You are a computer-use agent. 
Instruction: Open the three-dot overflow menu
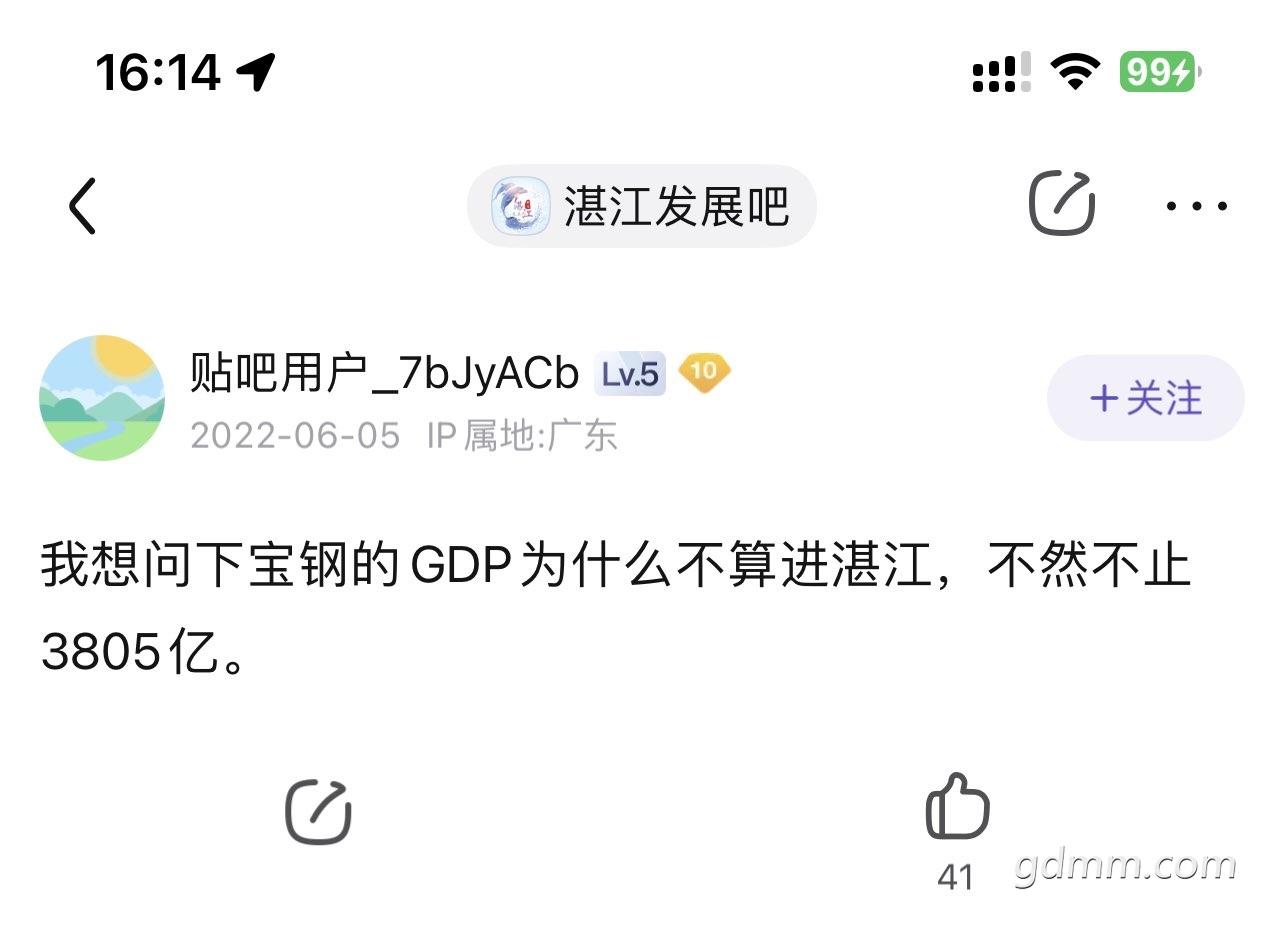click(x=1197, y=206)
